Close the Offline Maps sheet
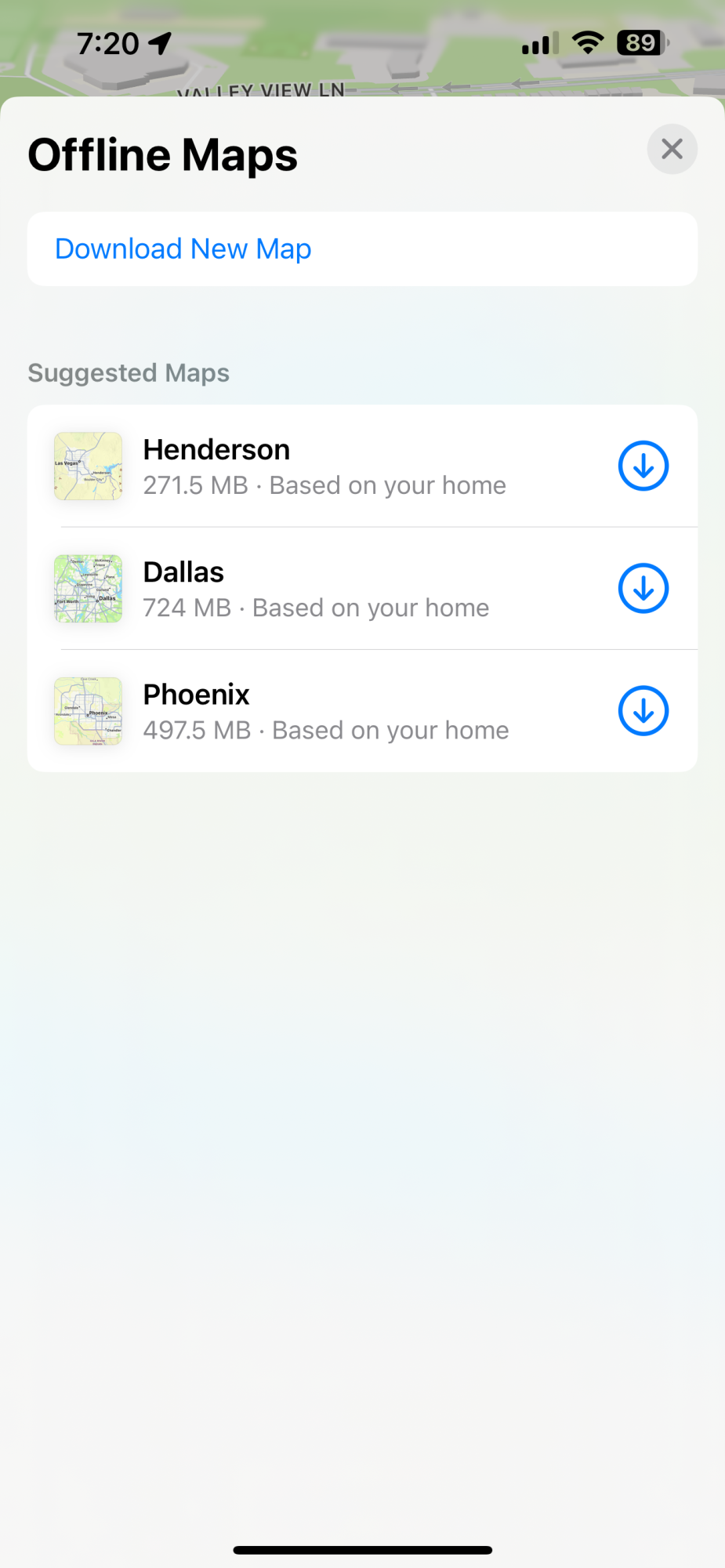Image resolution: width=725 pixels, height=1568 pixels. [x=672, y=149]
